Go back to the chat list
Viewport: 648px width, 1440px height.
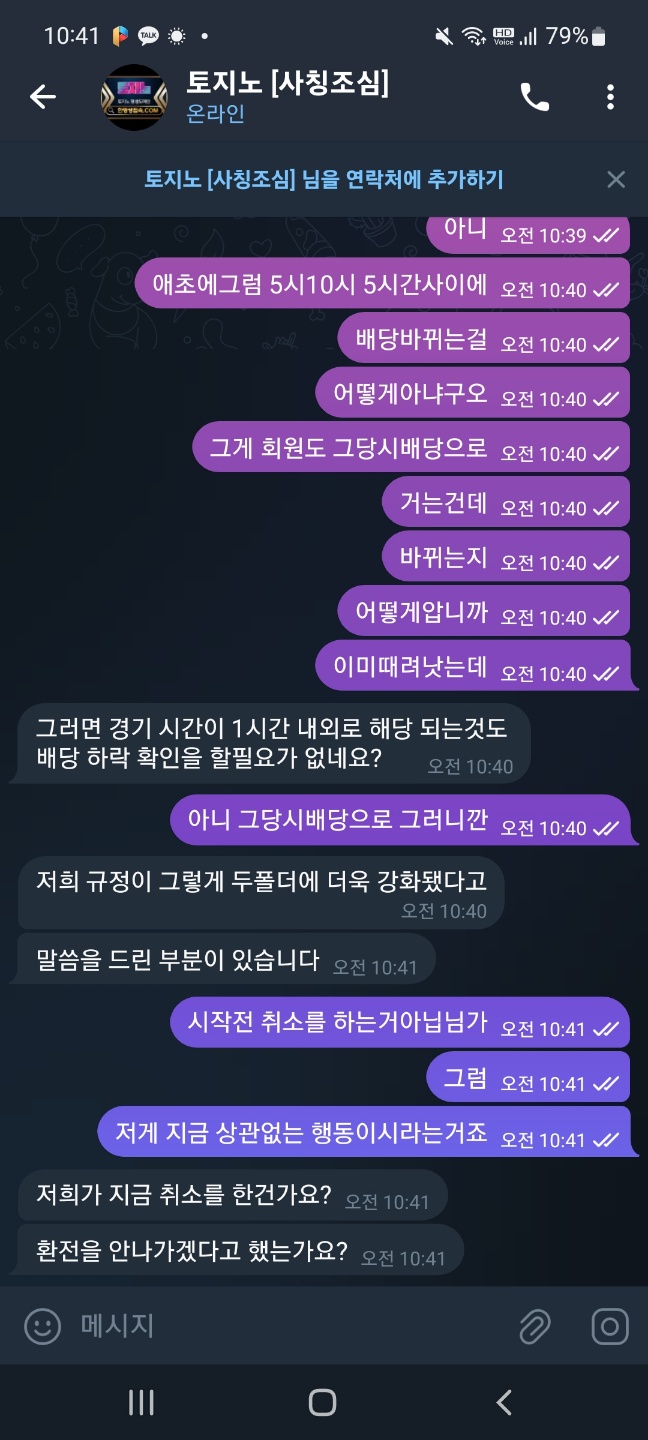[42, 97]
